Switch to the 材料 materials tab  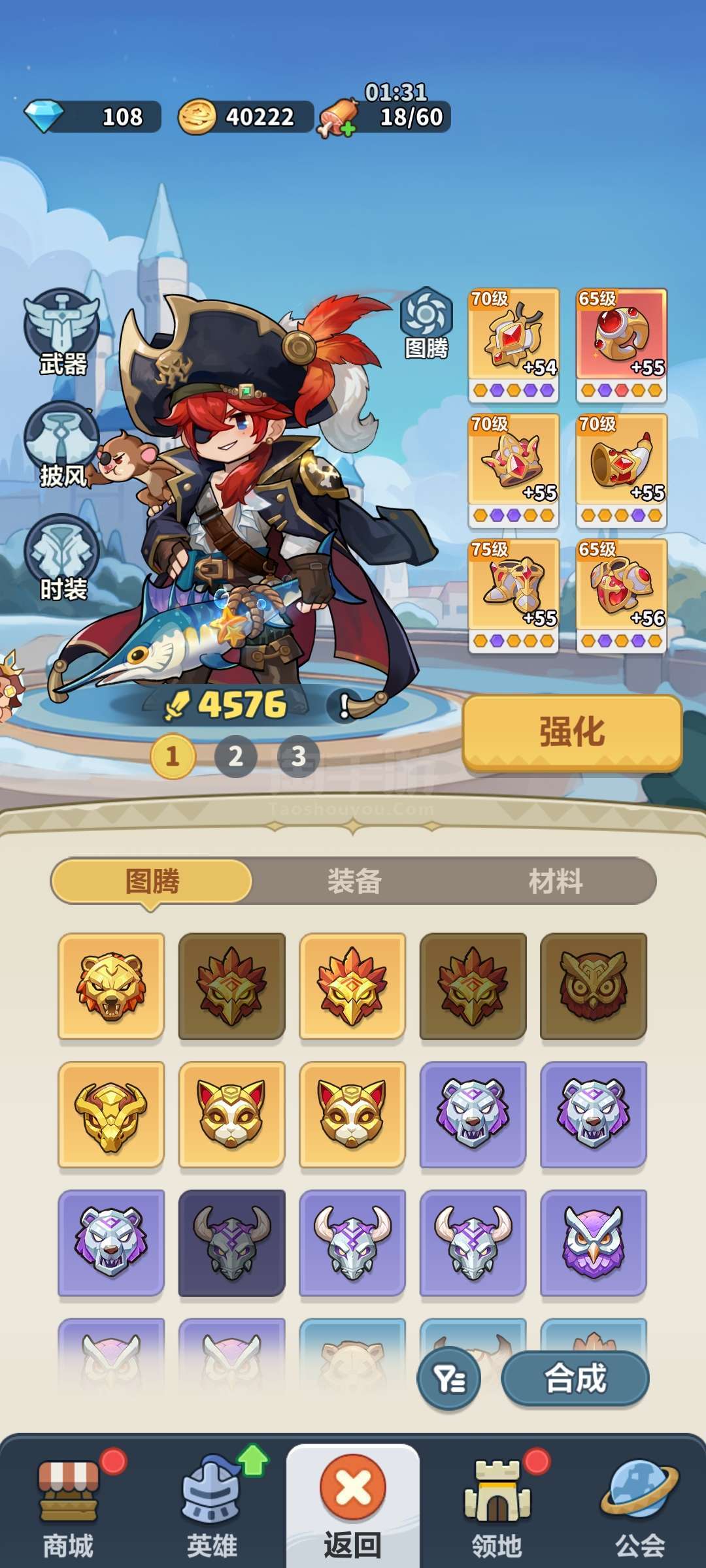pos(555,881)
